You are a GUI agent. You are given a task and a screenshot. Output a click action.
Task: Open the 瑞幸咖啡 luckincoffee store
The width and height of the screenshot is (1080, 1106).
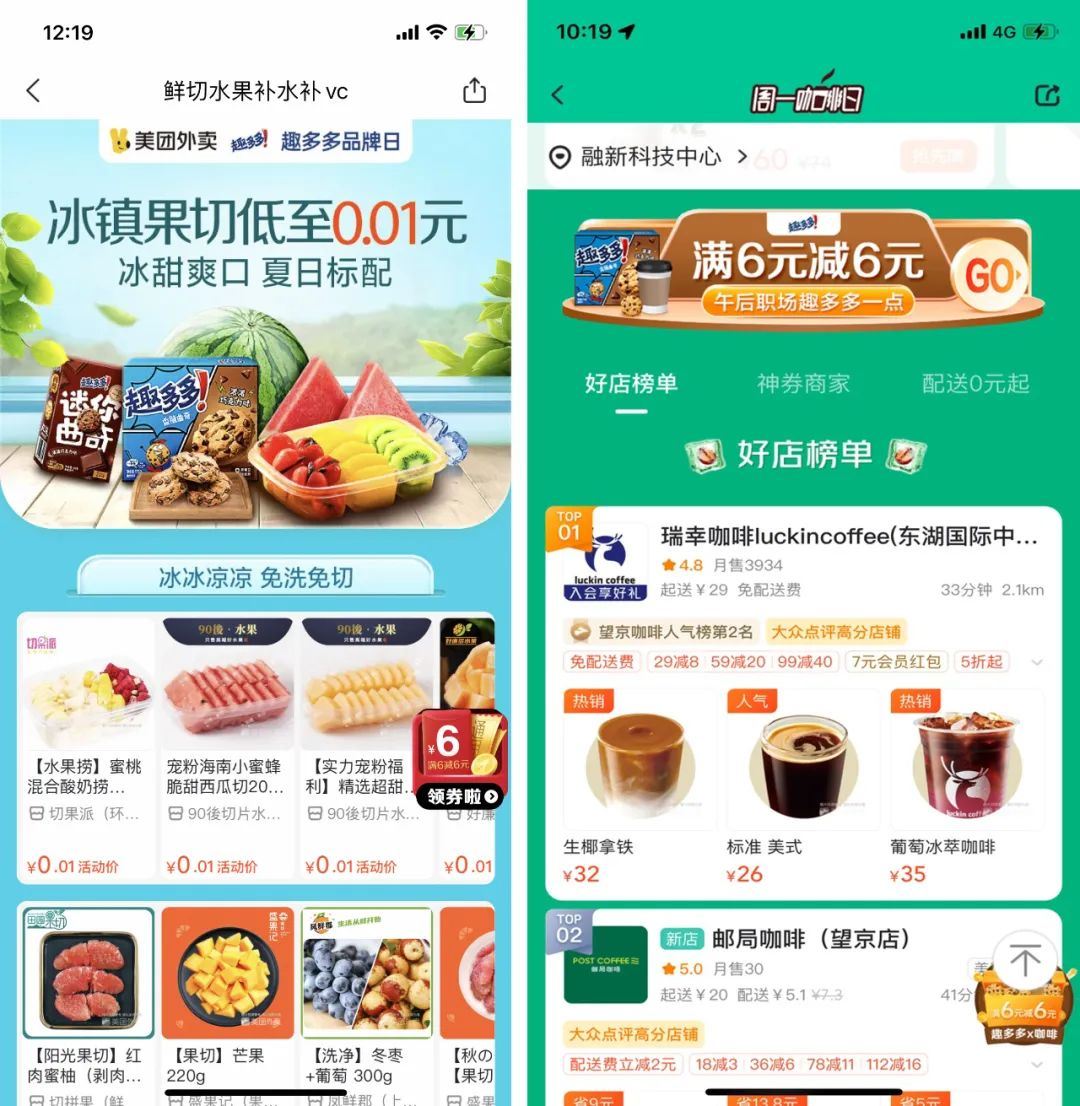click(x=848, y=537)
